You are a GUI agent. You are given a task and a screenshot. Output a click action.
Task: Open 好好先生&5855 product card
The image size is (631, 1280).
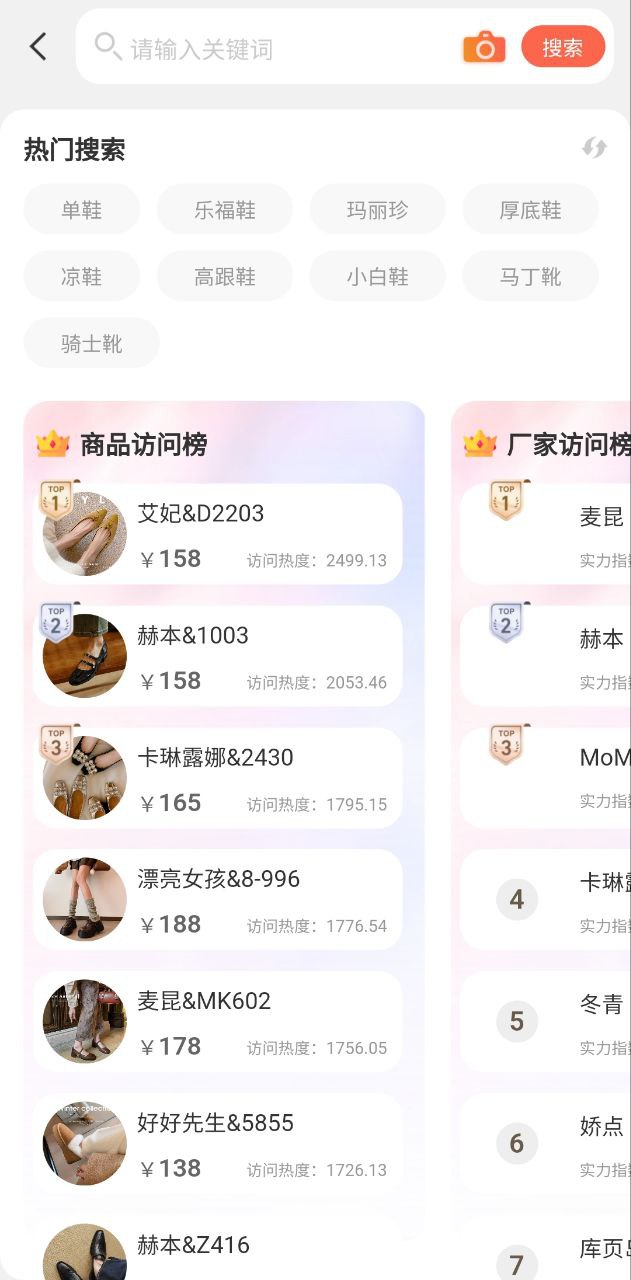[x=218, y=1144]
